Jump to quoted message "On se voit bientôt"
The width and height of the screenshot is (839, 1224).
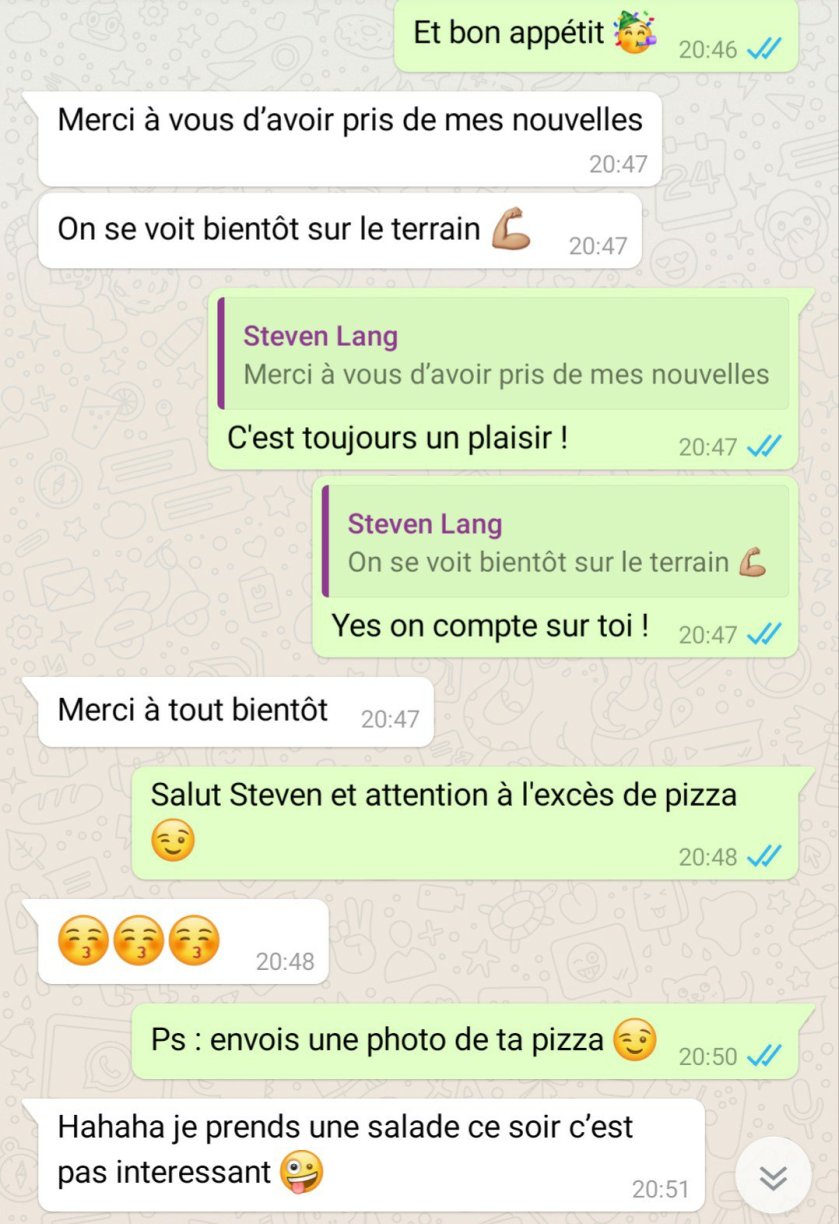coord(556,543)
